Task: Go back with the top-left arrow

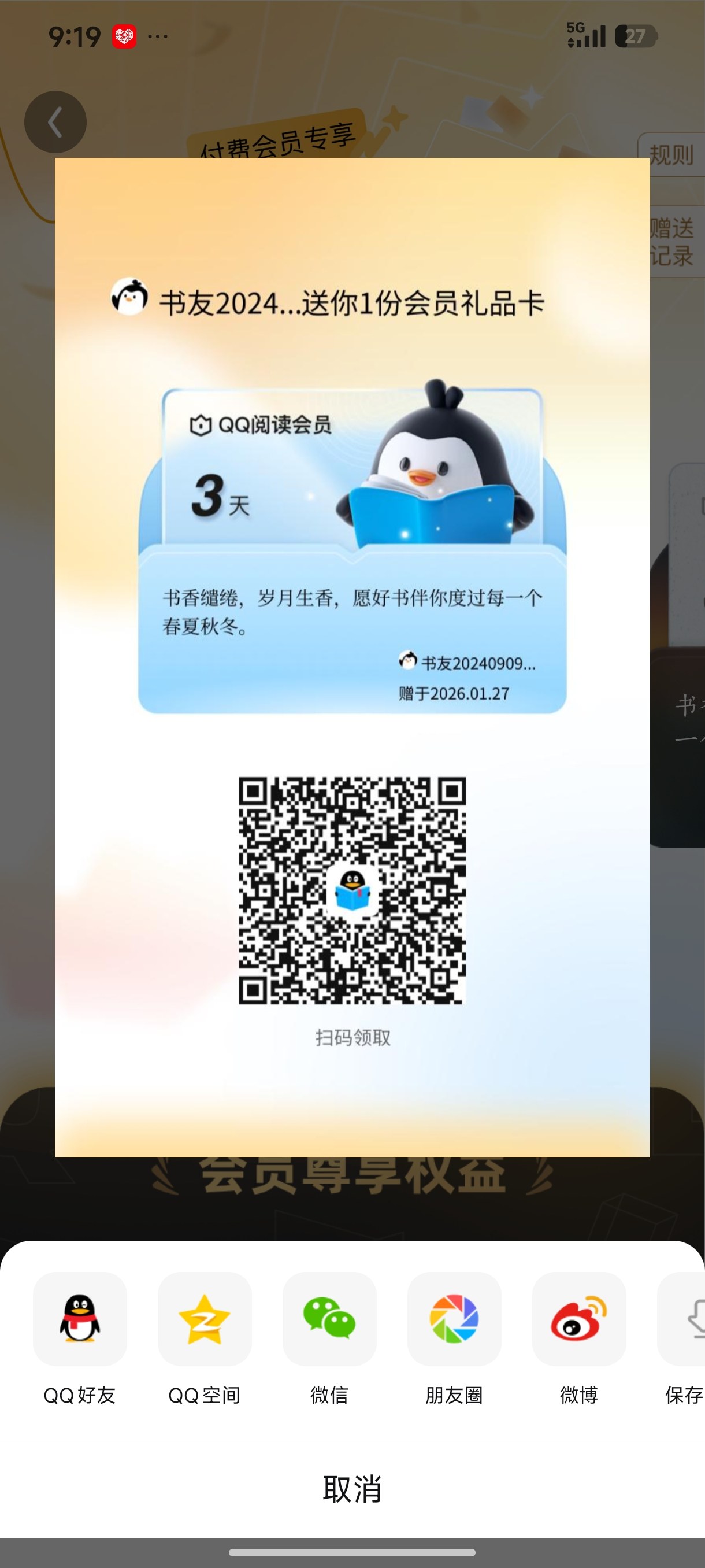Action: click(55, 122)
